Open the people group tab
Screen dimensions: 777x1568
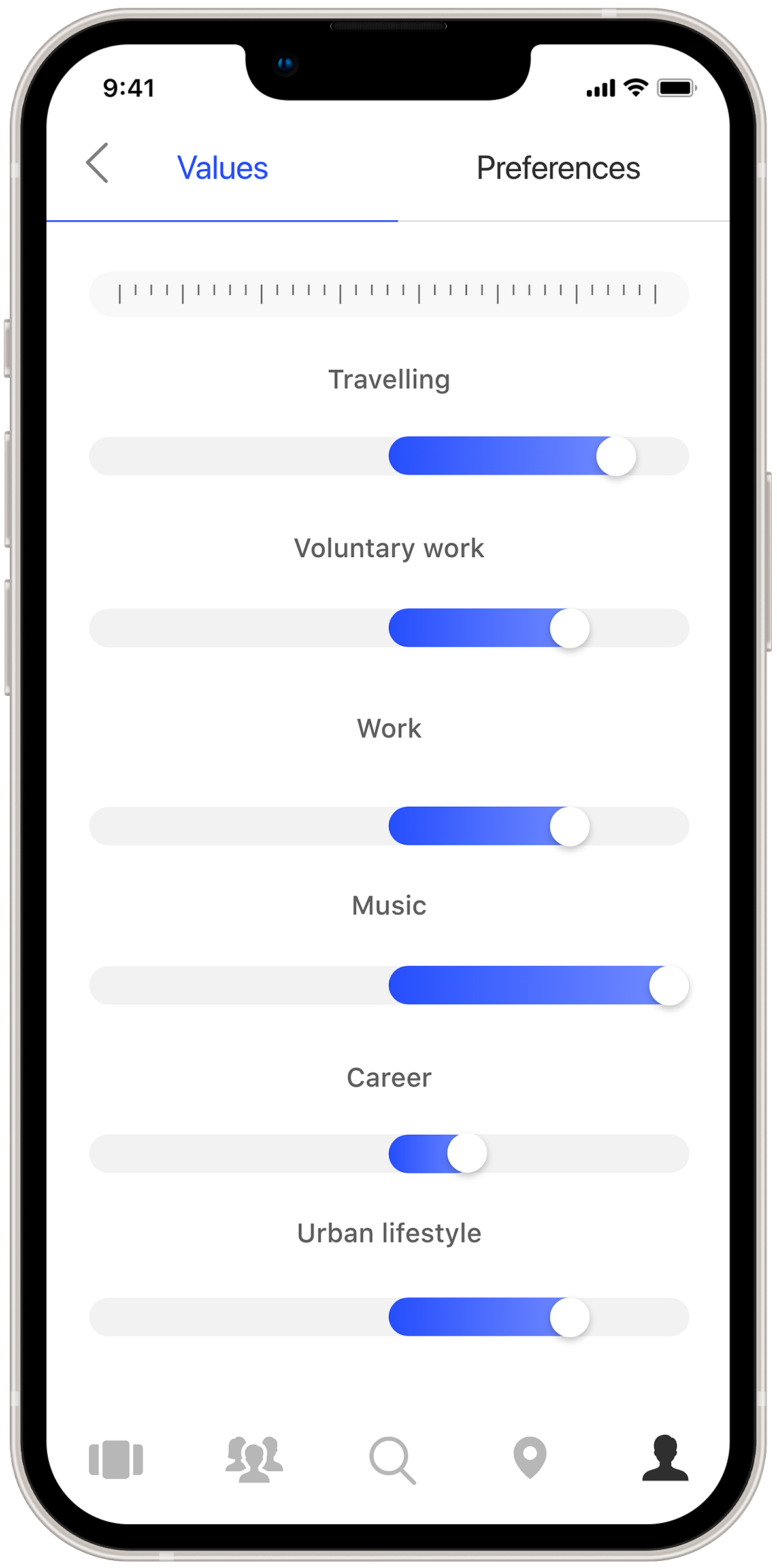254,1460
